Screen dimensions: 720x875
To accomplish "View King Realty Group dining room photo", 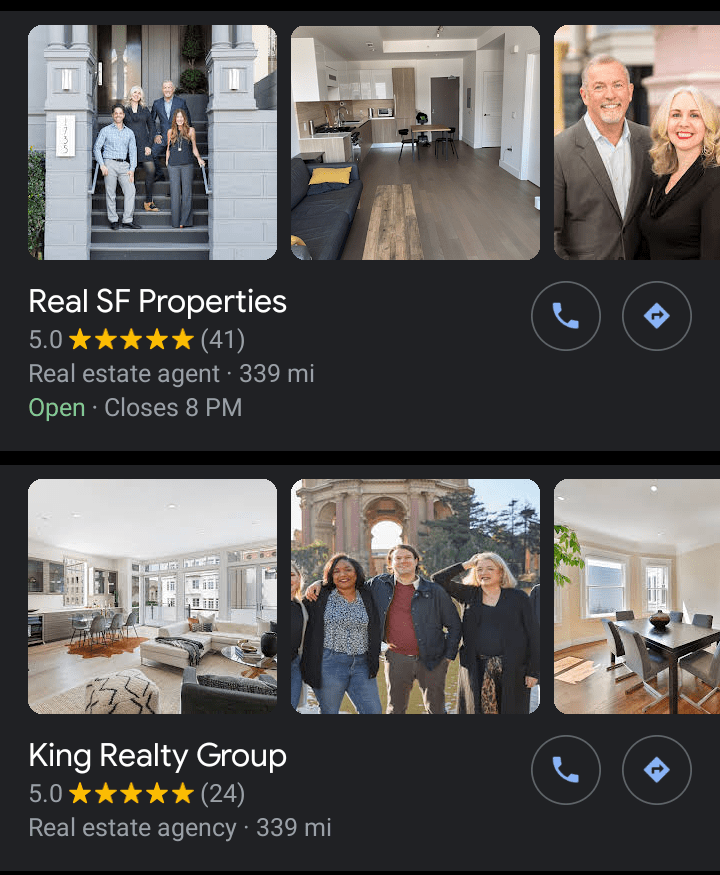I will pos(637,596).
